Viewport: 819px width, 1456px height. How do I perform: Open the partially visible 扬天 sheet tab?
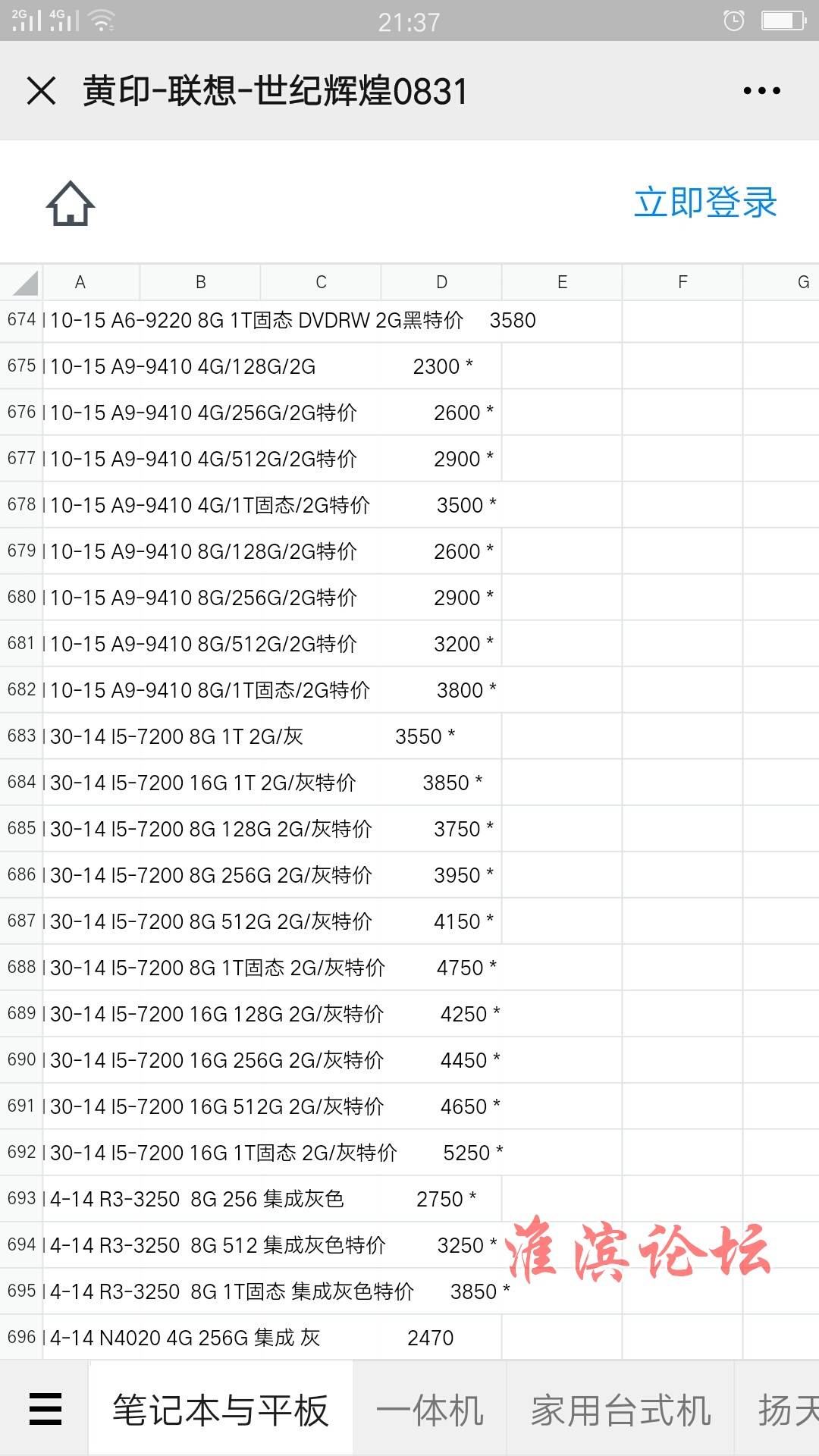tap(778, 1410)
